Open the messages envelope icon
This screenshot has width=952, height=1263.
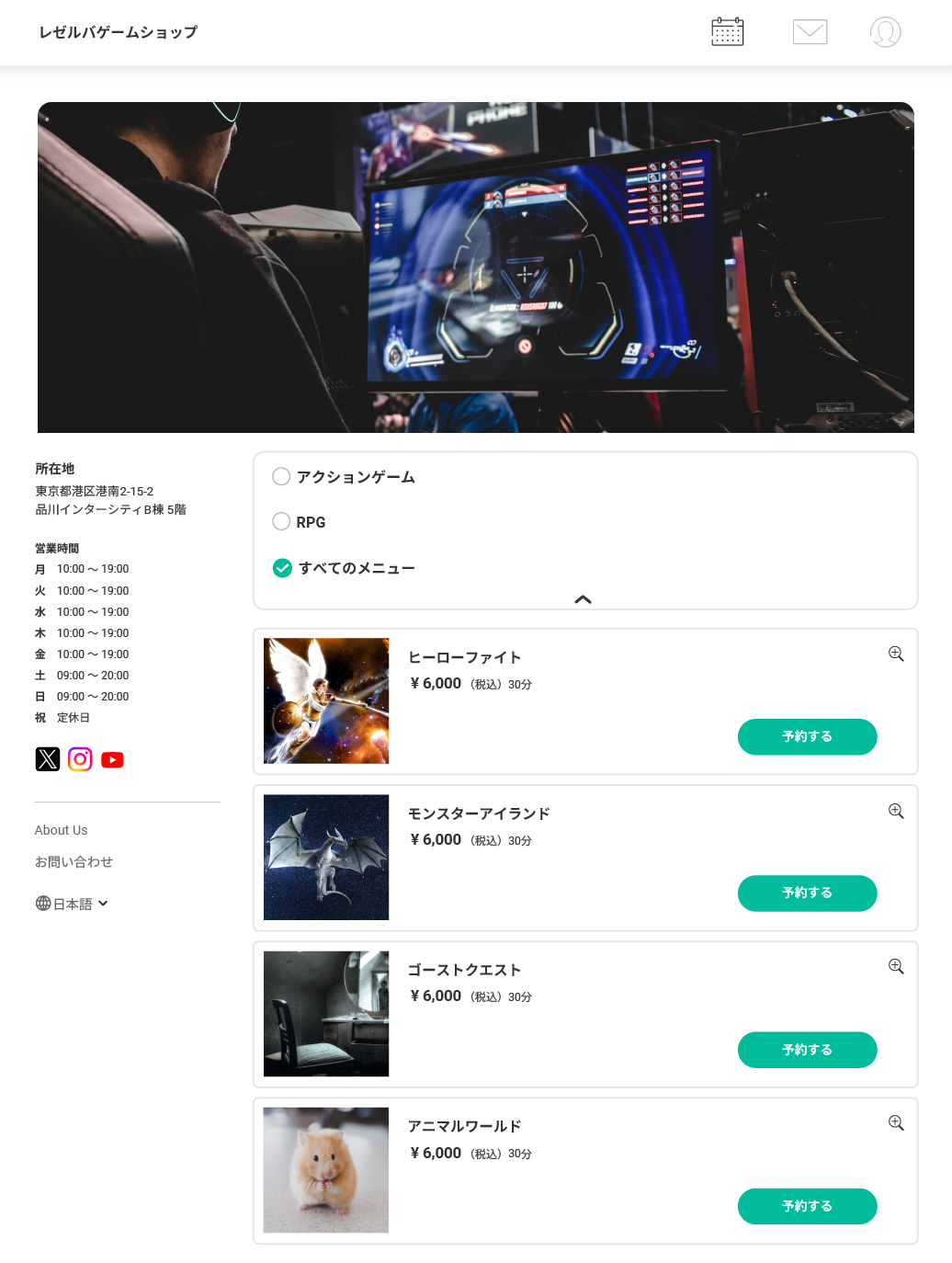(x=810, y=32)
